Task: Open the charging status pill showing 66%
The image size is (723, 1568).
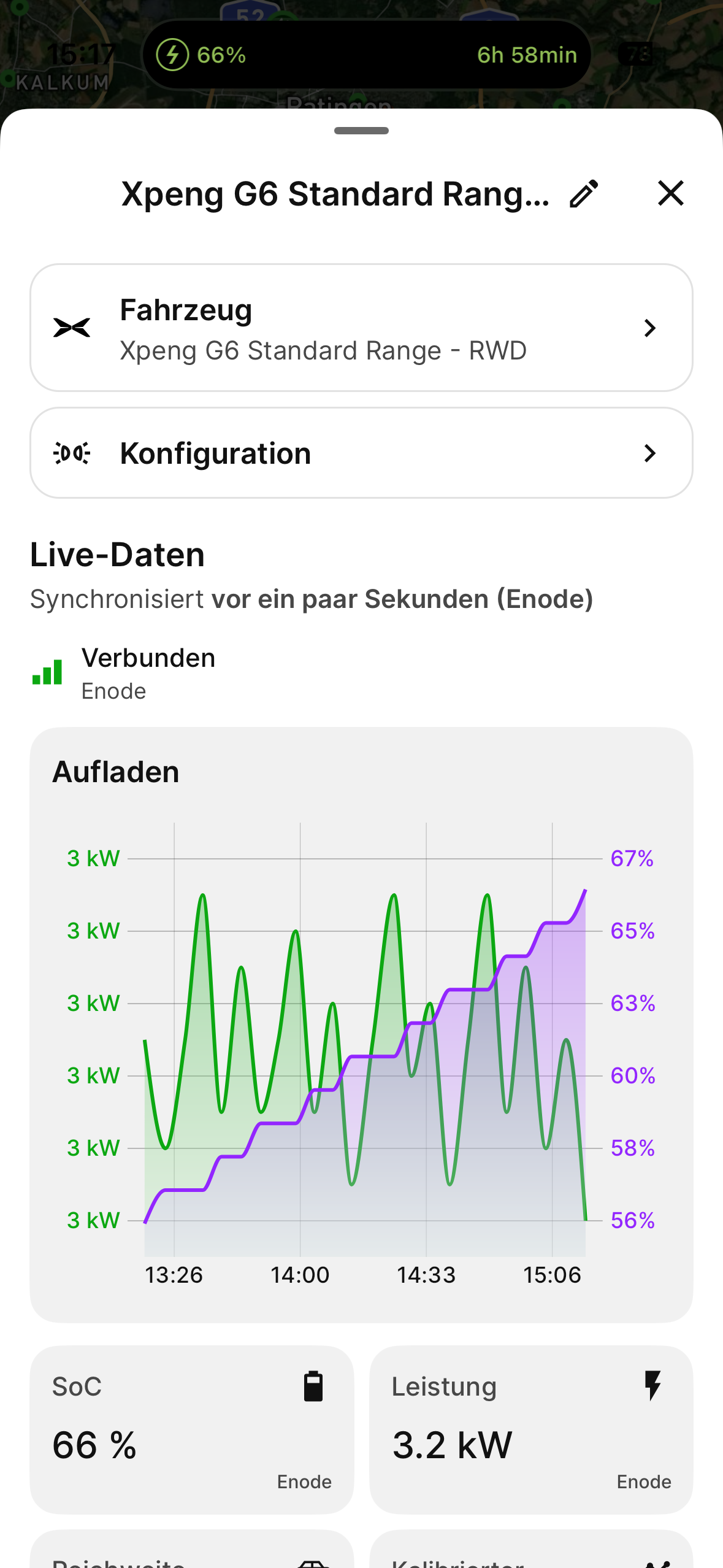Action: [366, 55]
